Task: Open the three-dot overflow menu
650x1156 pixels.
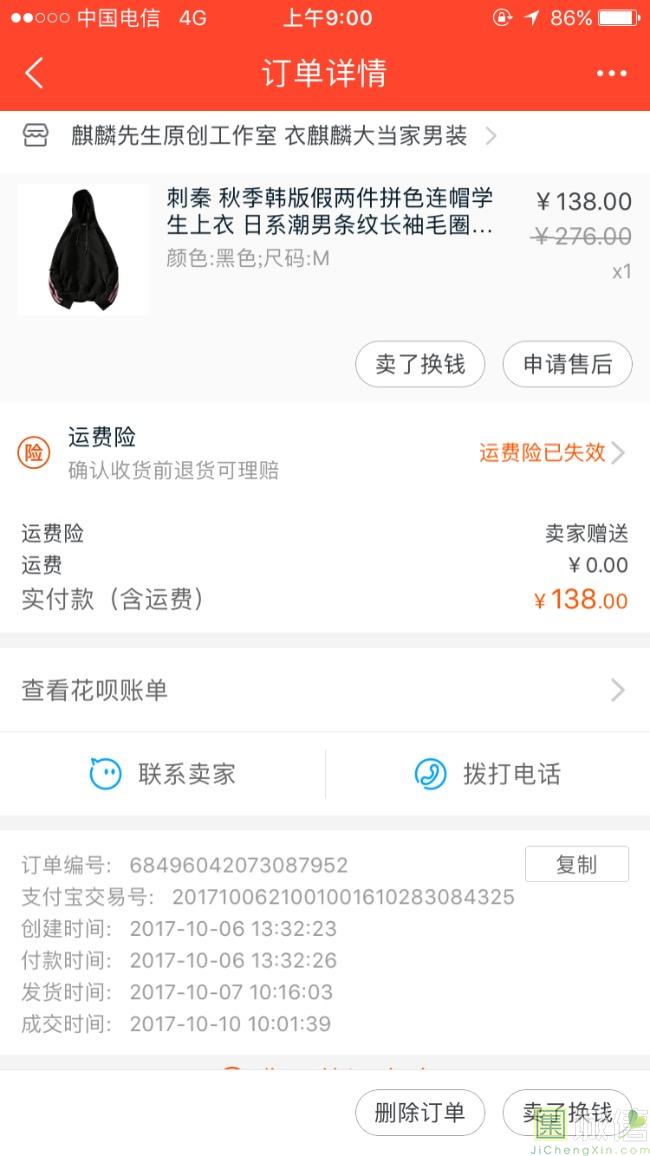Action: click(x=611, y=74)
